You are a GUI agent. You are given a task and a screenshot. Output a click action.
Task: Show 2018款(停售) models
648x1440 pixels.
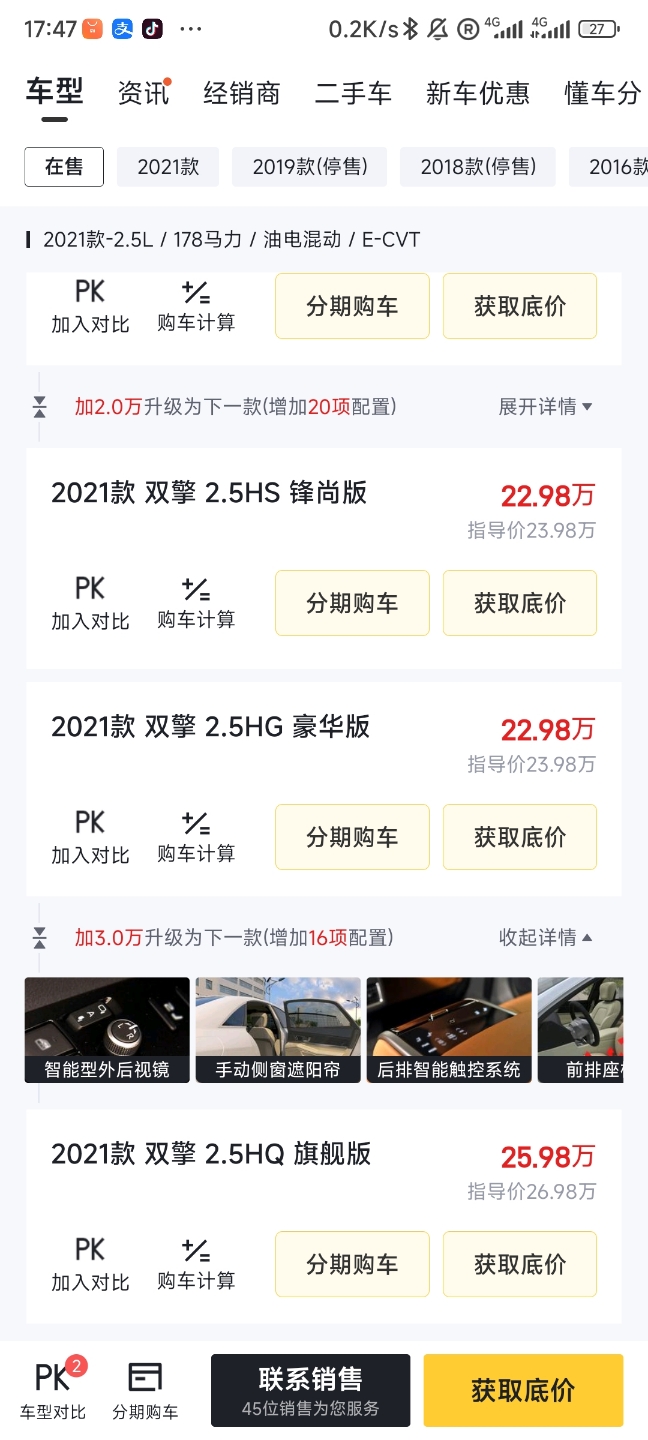pyautogui.click(x=477, y=167)
